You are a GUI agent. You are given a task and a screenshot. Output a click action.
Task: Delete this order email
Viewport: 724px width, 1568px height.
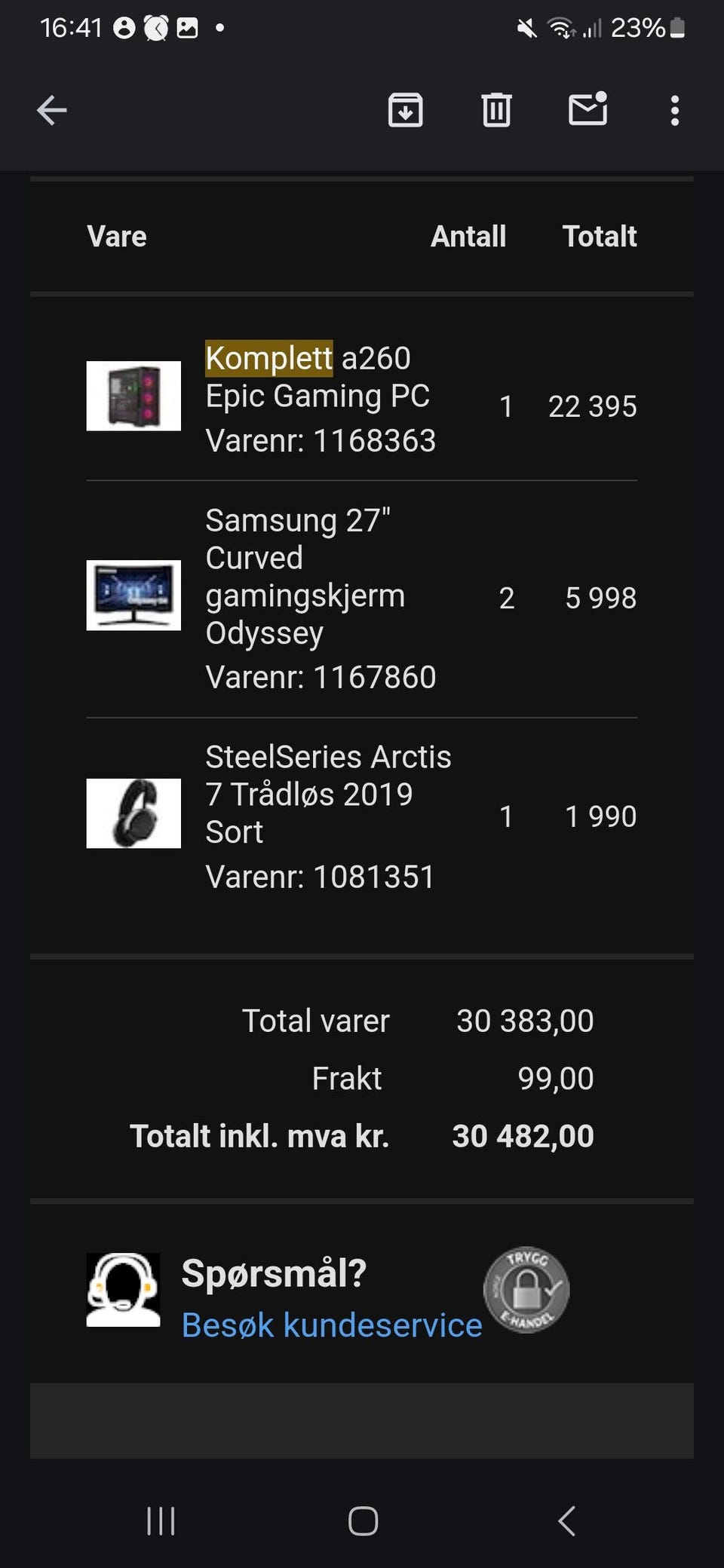496,111
